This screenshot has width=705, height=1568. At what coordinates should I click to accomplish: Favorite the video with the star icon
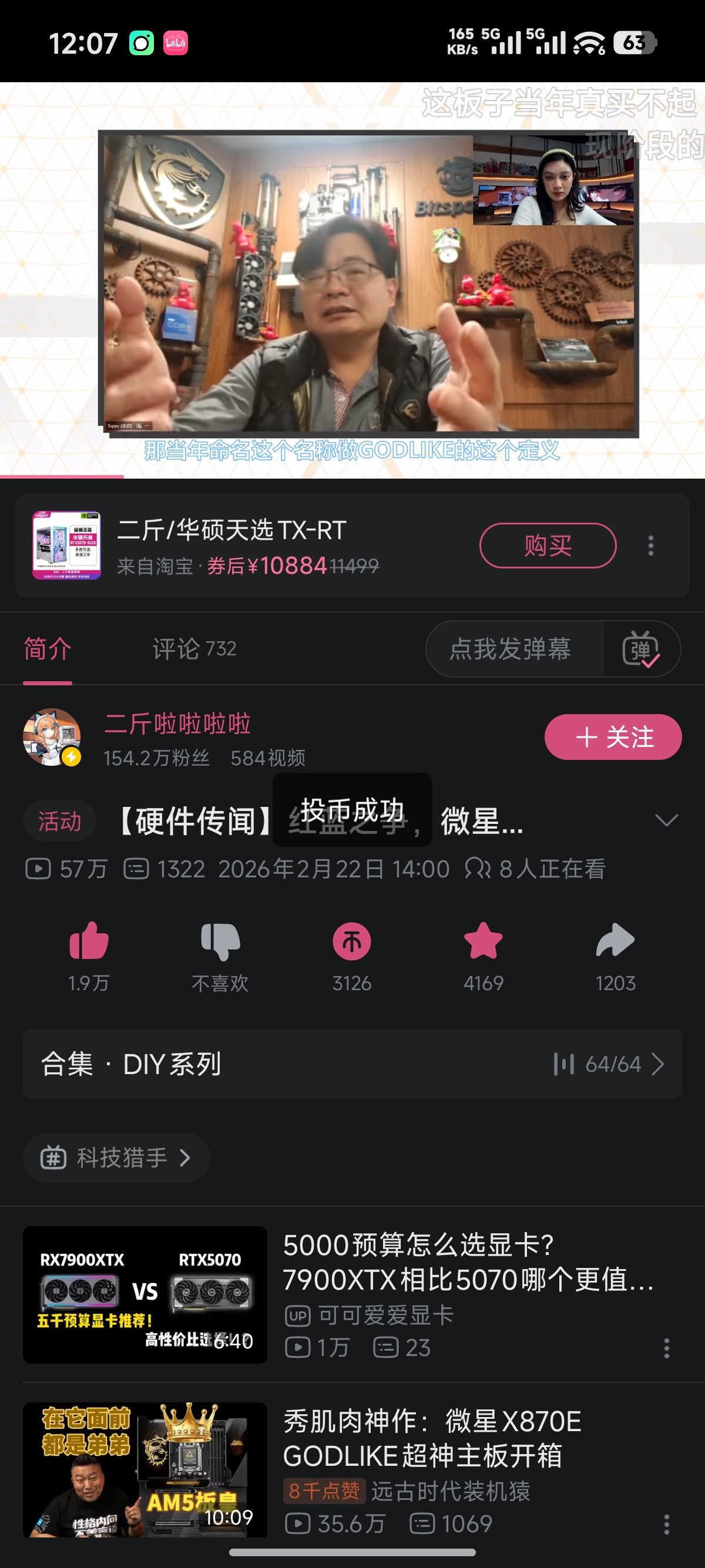click(484, 941)
